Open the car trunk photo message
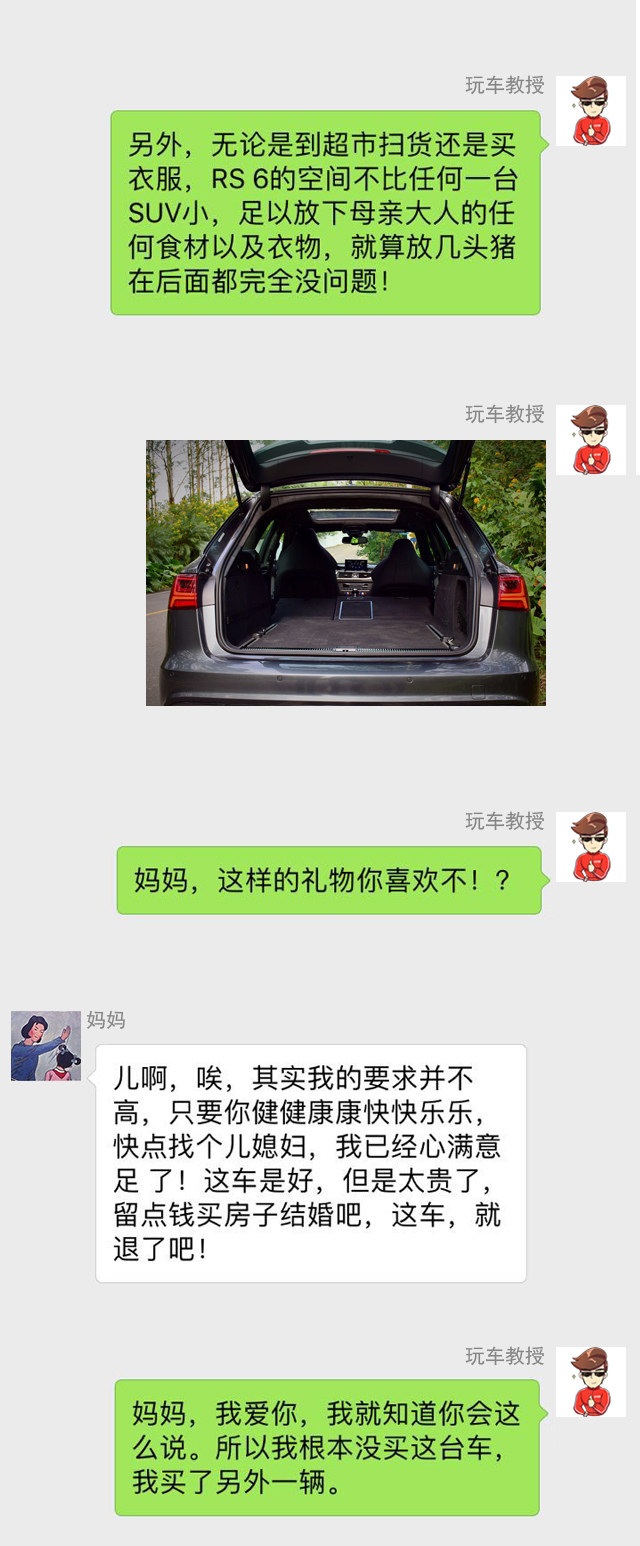Screen dimensions: 640x1546 345,573
